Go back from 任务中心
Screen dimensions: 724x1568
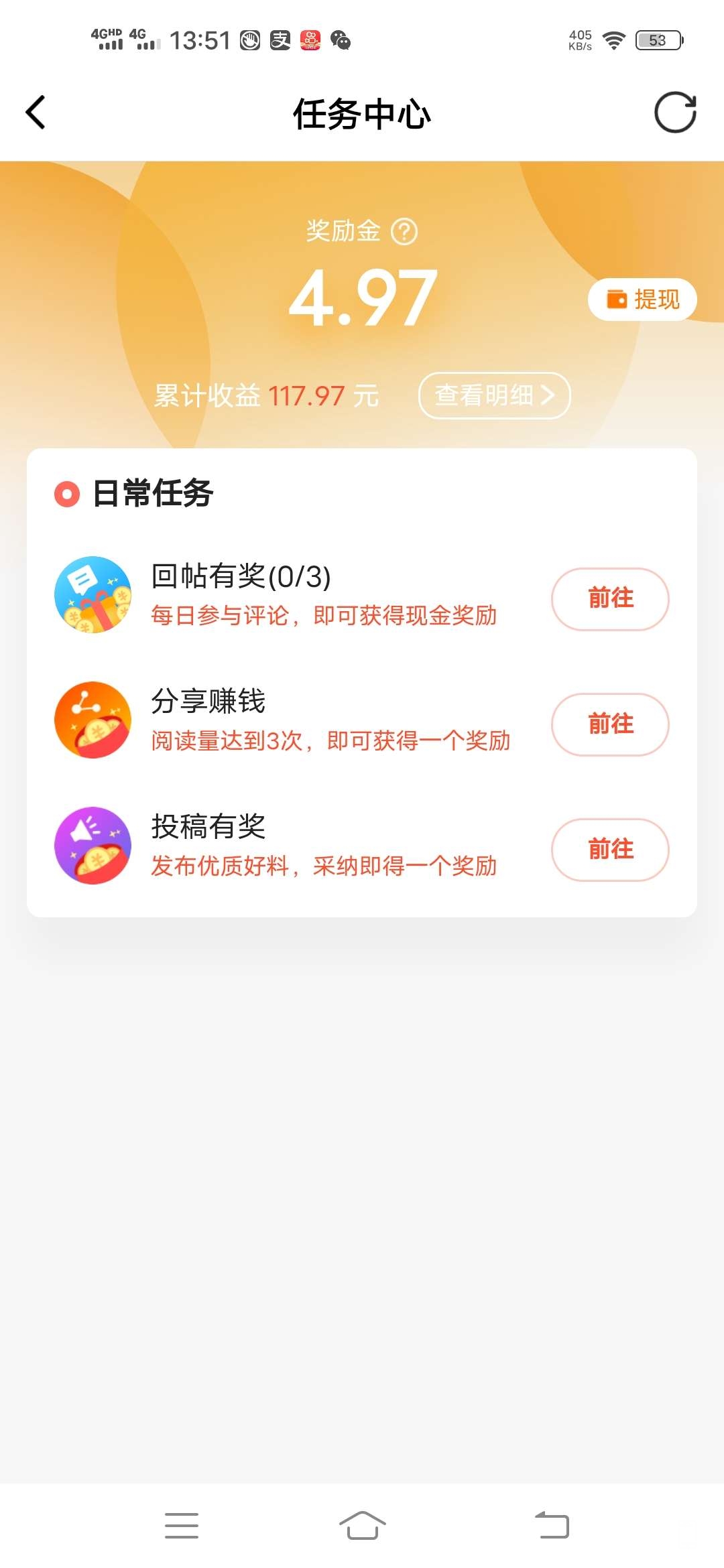point(36,112)
